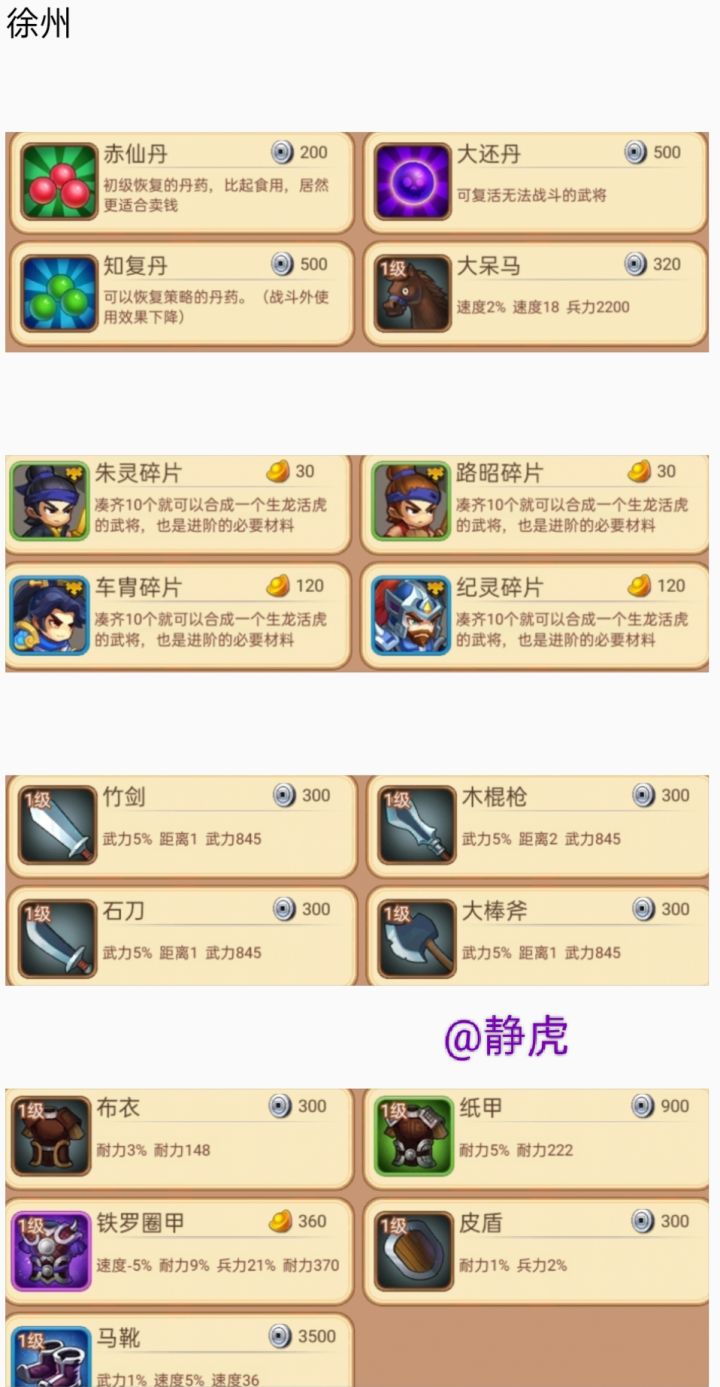Image resolution: width=720 pixels, height=1387 pixels.
Task: Click the 纸甲 green armor icon
Action: (x=413, y=1136)
